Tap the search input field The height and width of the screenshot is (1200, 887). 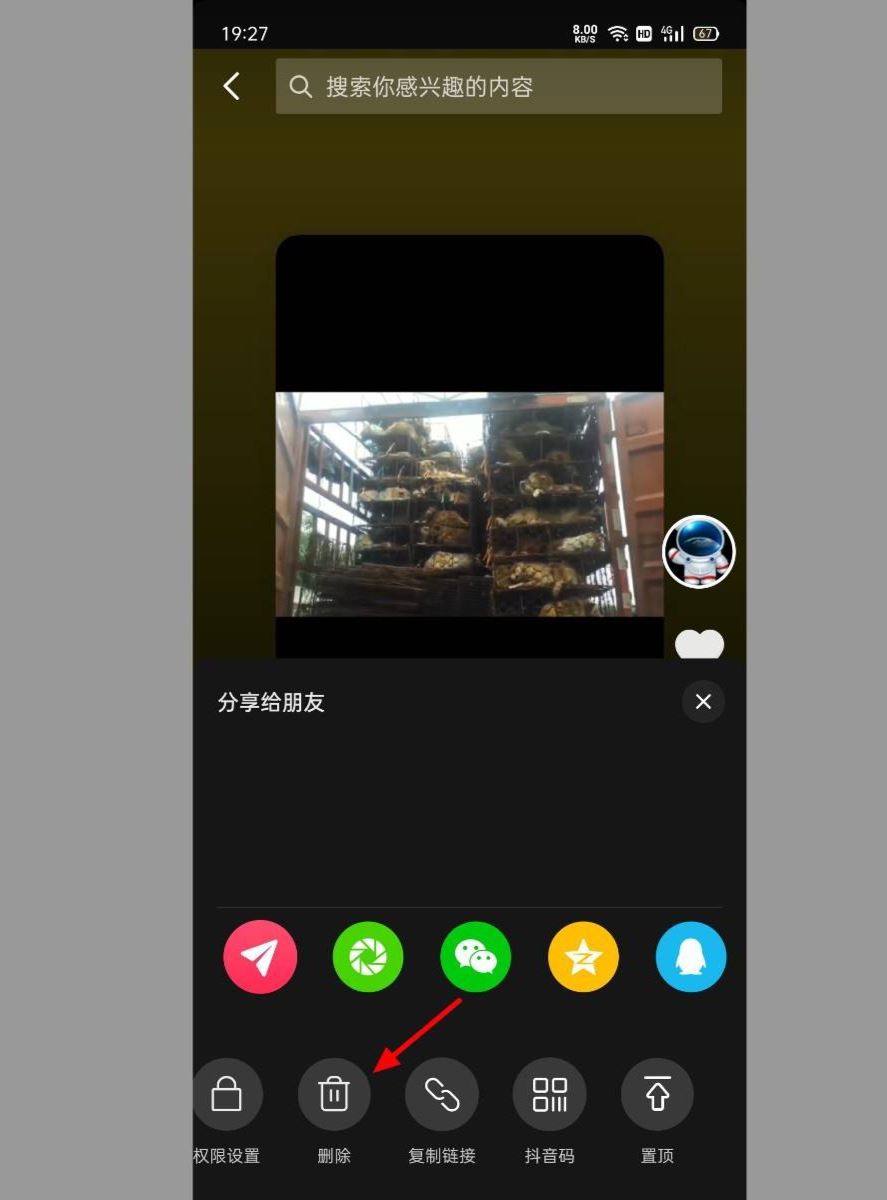498,86
